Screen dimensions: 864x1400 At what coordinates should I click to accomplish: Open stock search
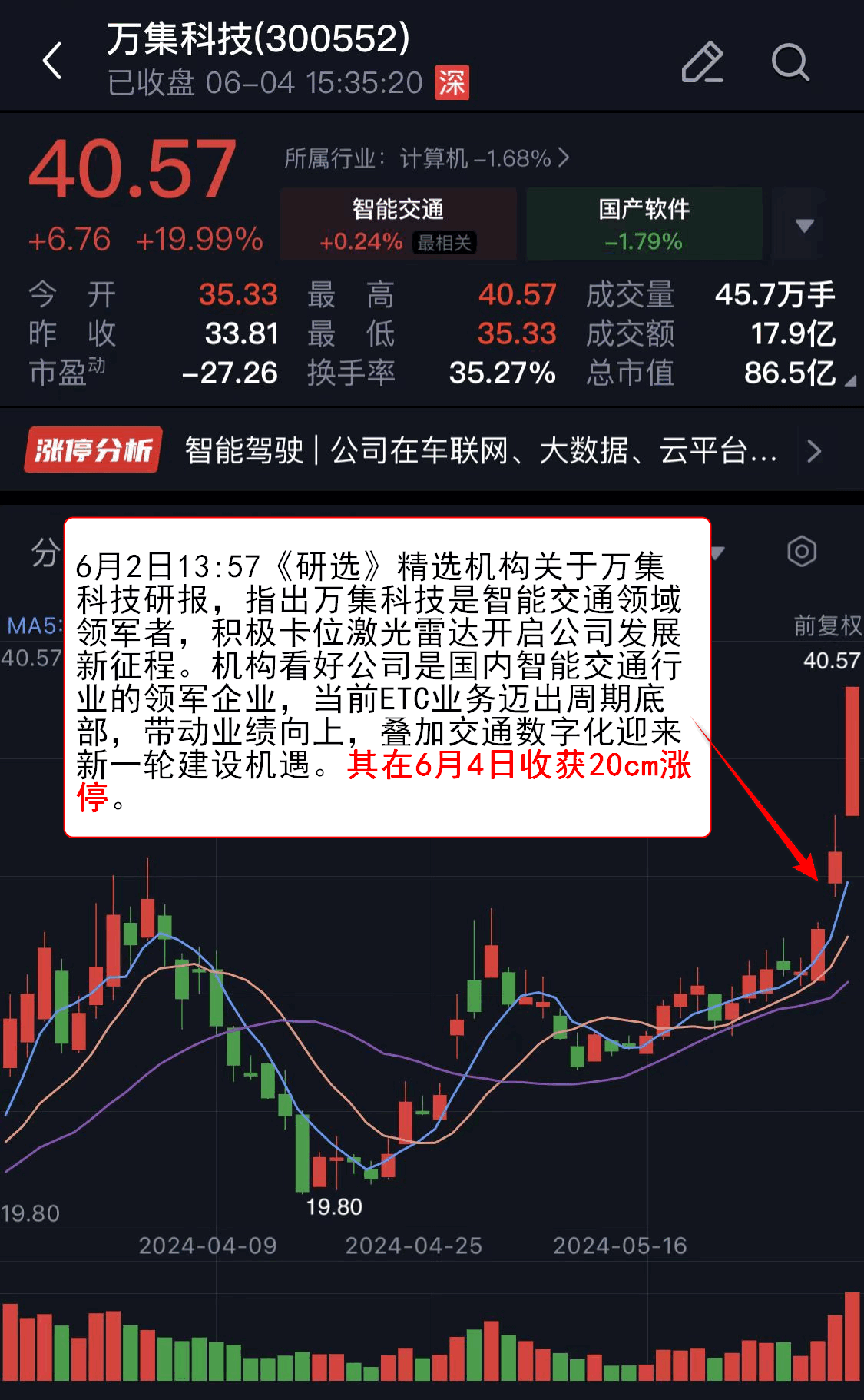click(x=790, y=62)
